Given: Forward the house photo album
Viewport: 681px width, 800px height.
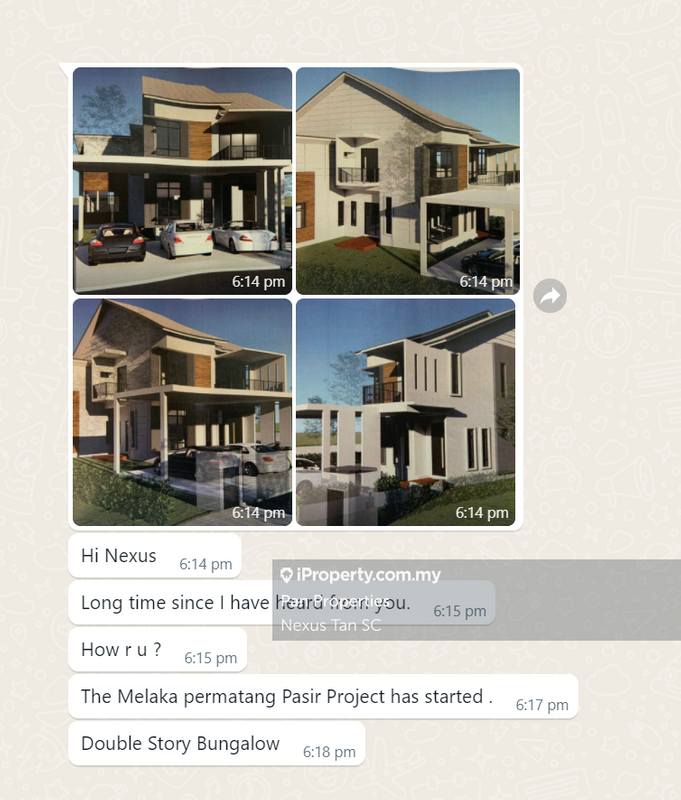Looking at the screenshot, I should point(550,295).
